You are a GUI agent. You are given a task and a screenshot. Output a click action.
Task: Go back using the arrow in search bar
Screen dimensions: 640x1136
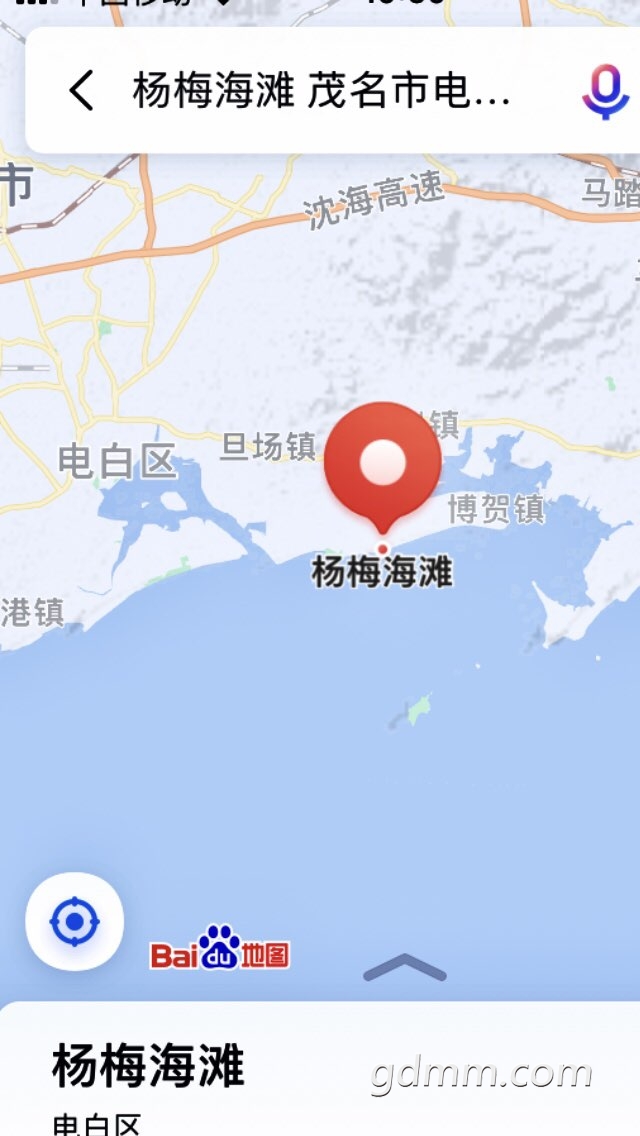coord(81,91)
